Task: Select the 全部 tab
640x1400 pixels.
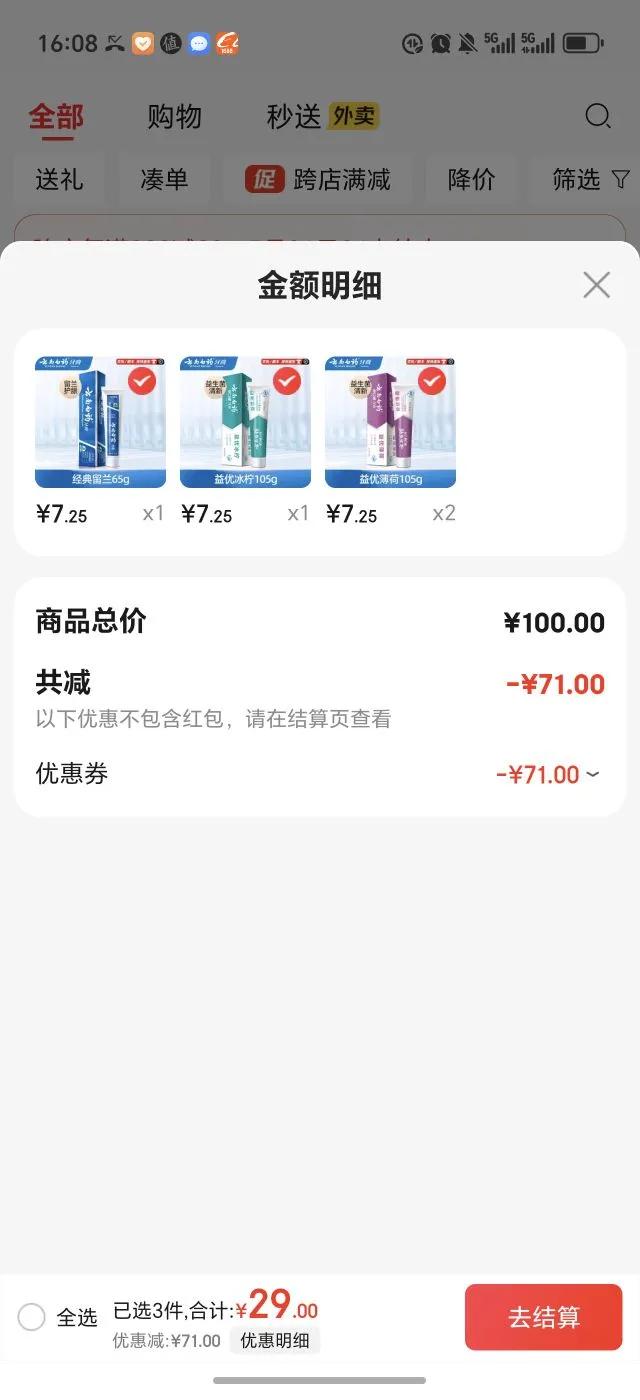Action: click(56, 117)
